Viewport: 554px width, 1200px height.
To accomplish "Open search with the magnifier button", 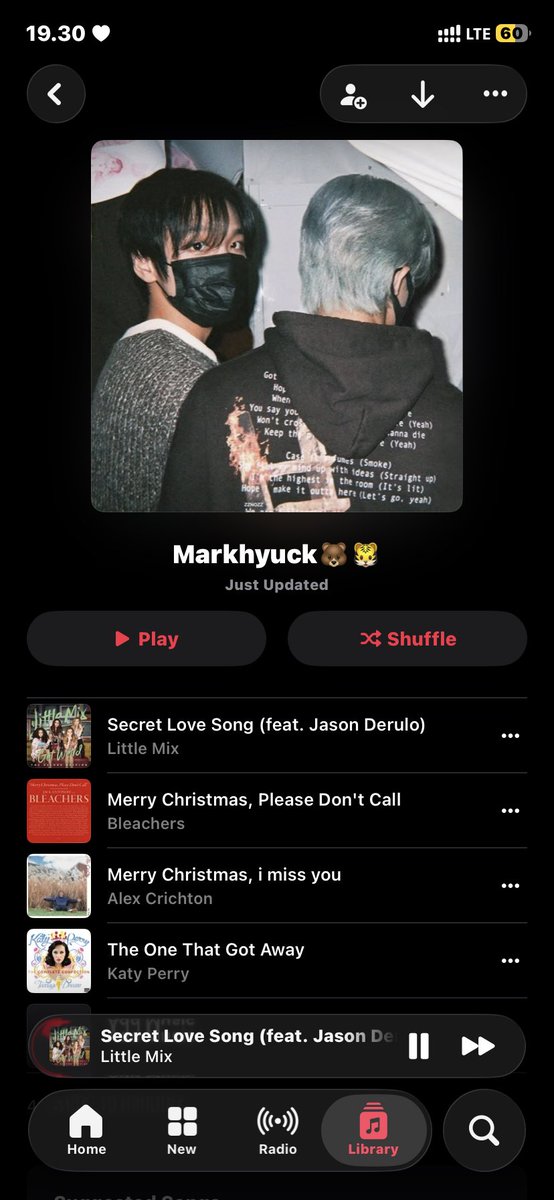I will coord(484,1130).
